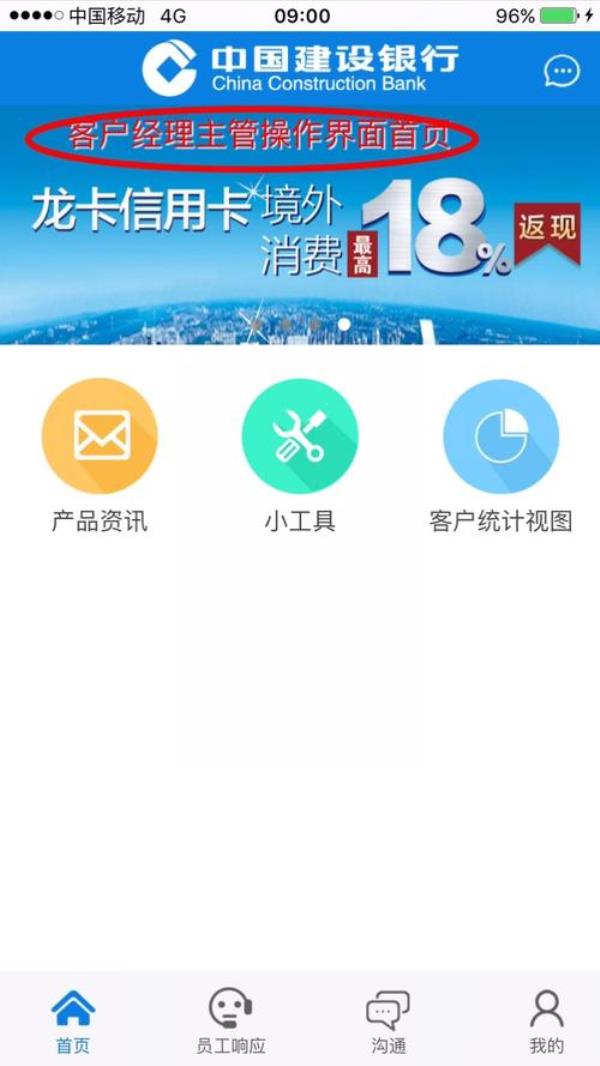Switch to the 首页 tab

point(73,1020)
